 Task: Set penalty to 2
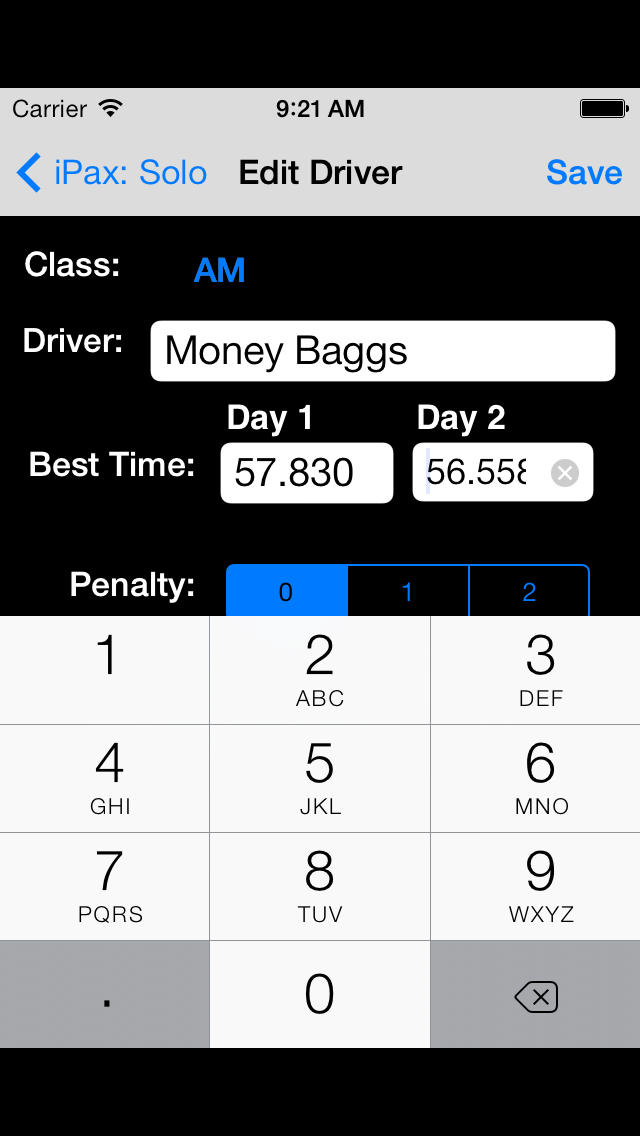[x=529, y=590]
